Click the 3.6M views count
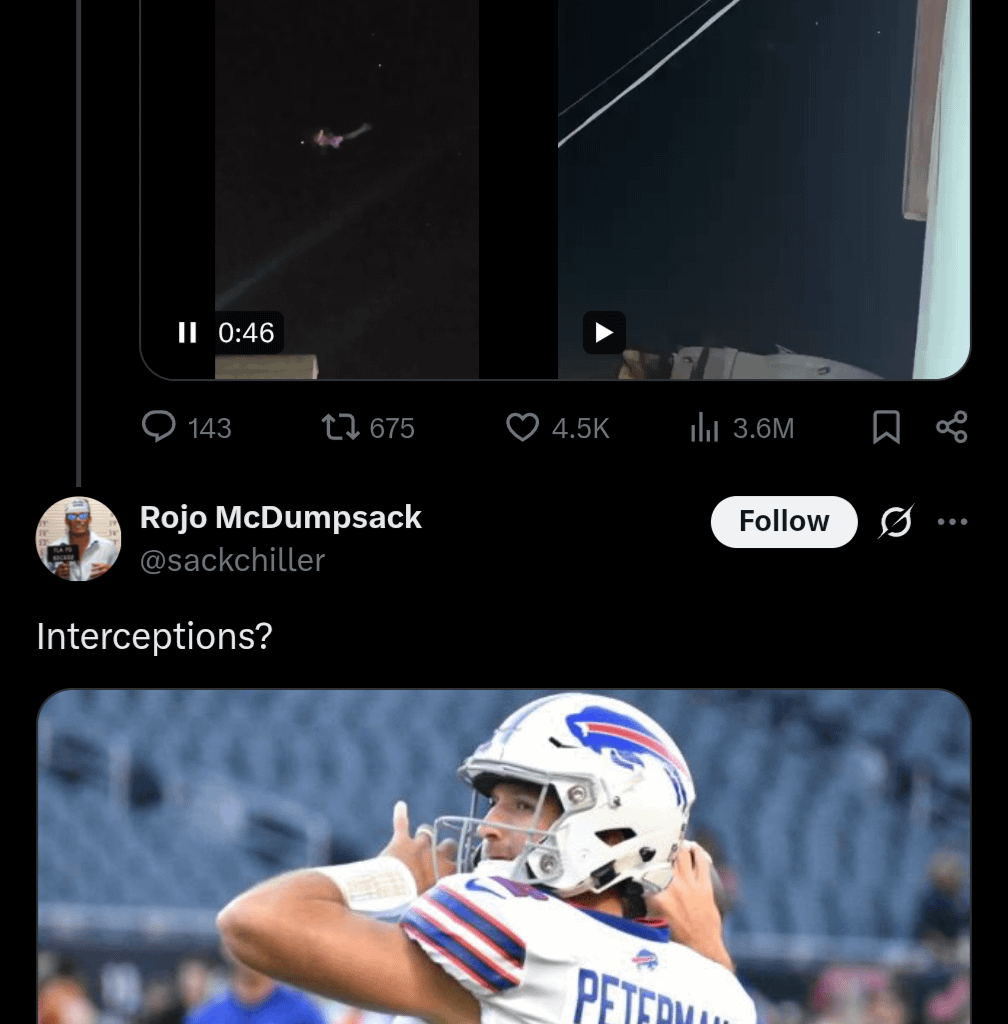The height and width of the screenshot is (1024, 1008). (x=764, y=427)
